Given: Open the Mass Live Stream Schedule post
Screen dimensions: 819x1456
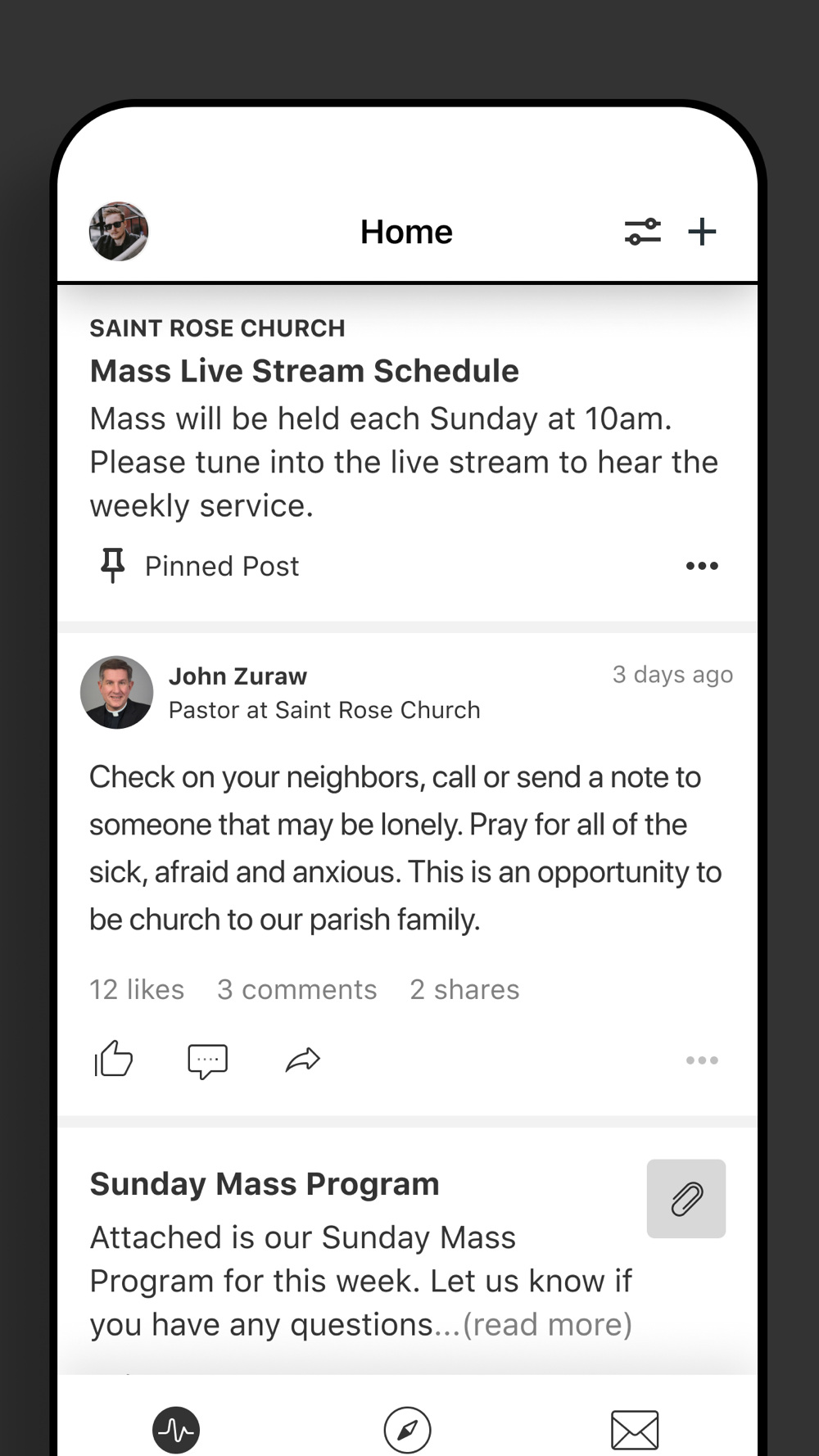Looking at the screenshot, I should pos(305,371).
